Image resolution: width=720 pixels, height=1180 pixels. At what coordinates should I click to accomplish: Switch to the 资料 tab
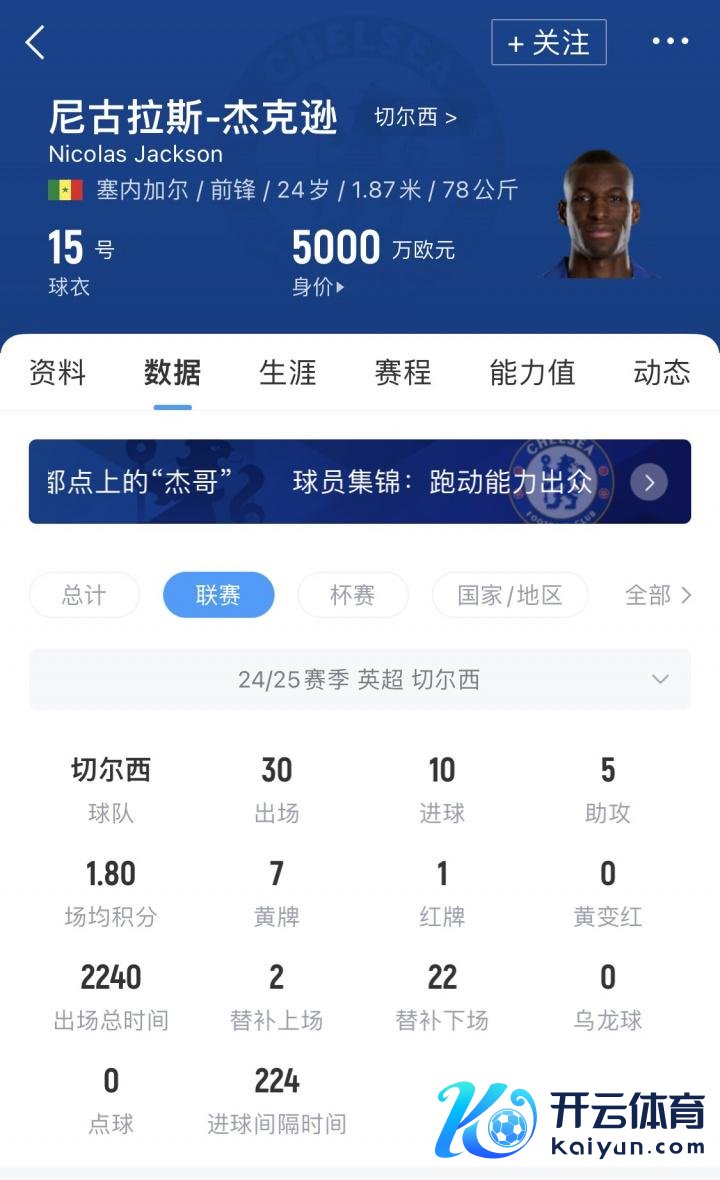pyautogui.click(x=58, y=373)
